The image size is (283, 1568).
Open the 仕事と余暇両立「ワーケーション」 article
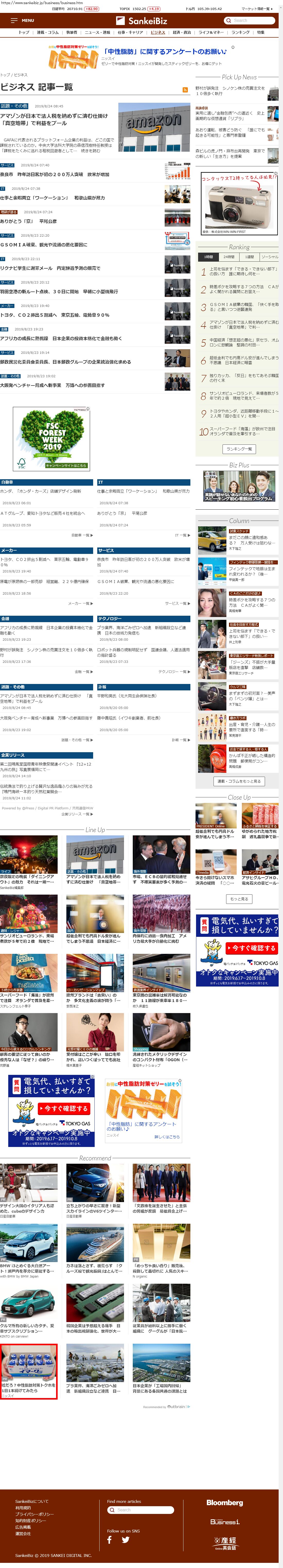[x=52, y=198]
